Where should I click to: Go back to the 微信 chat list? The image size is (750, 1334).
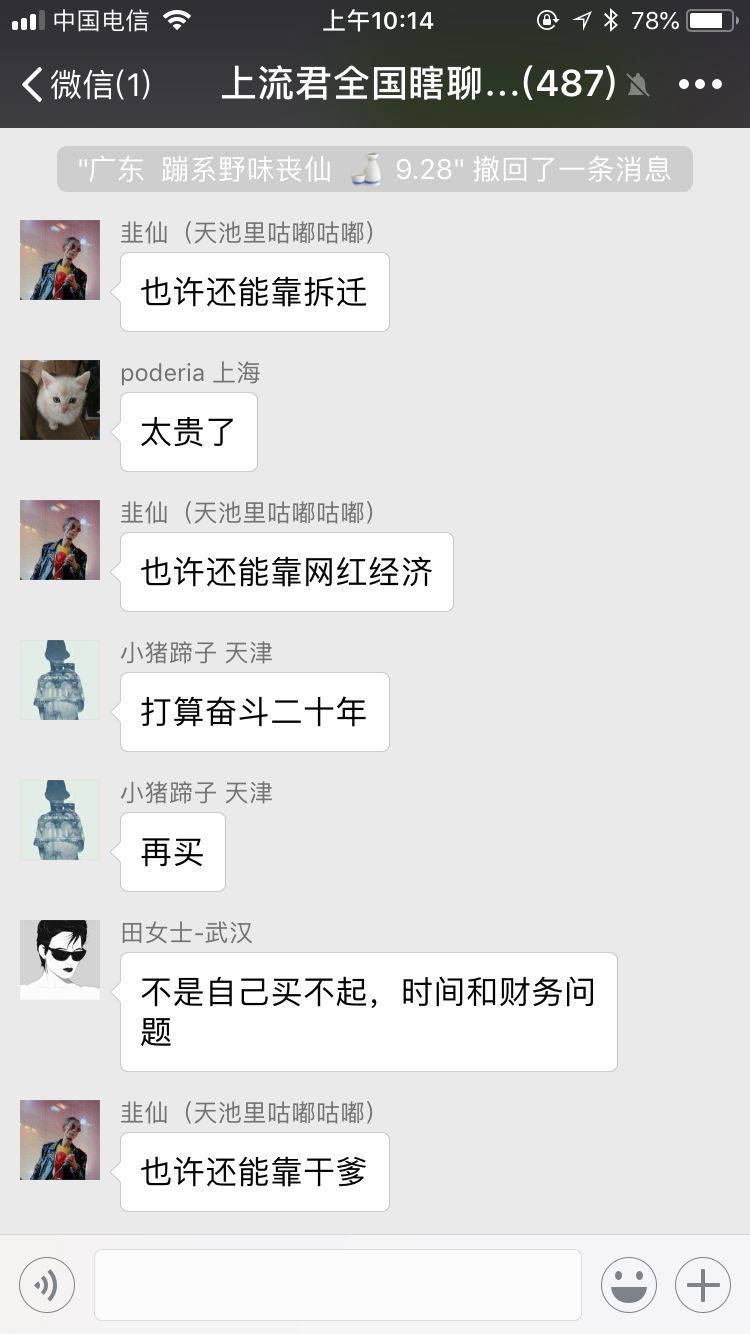click(x=85, y=85)
